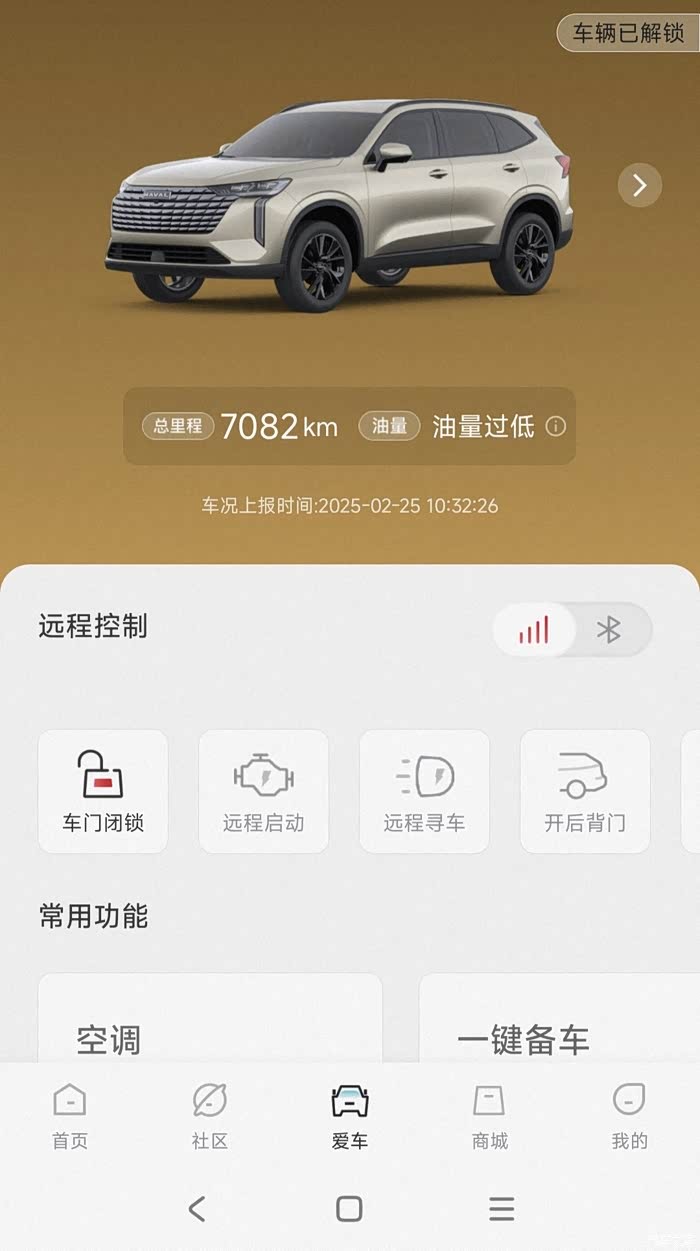
Task: Open the tailgate with 开后背门
Action: [x=585, y=791]
